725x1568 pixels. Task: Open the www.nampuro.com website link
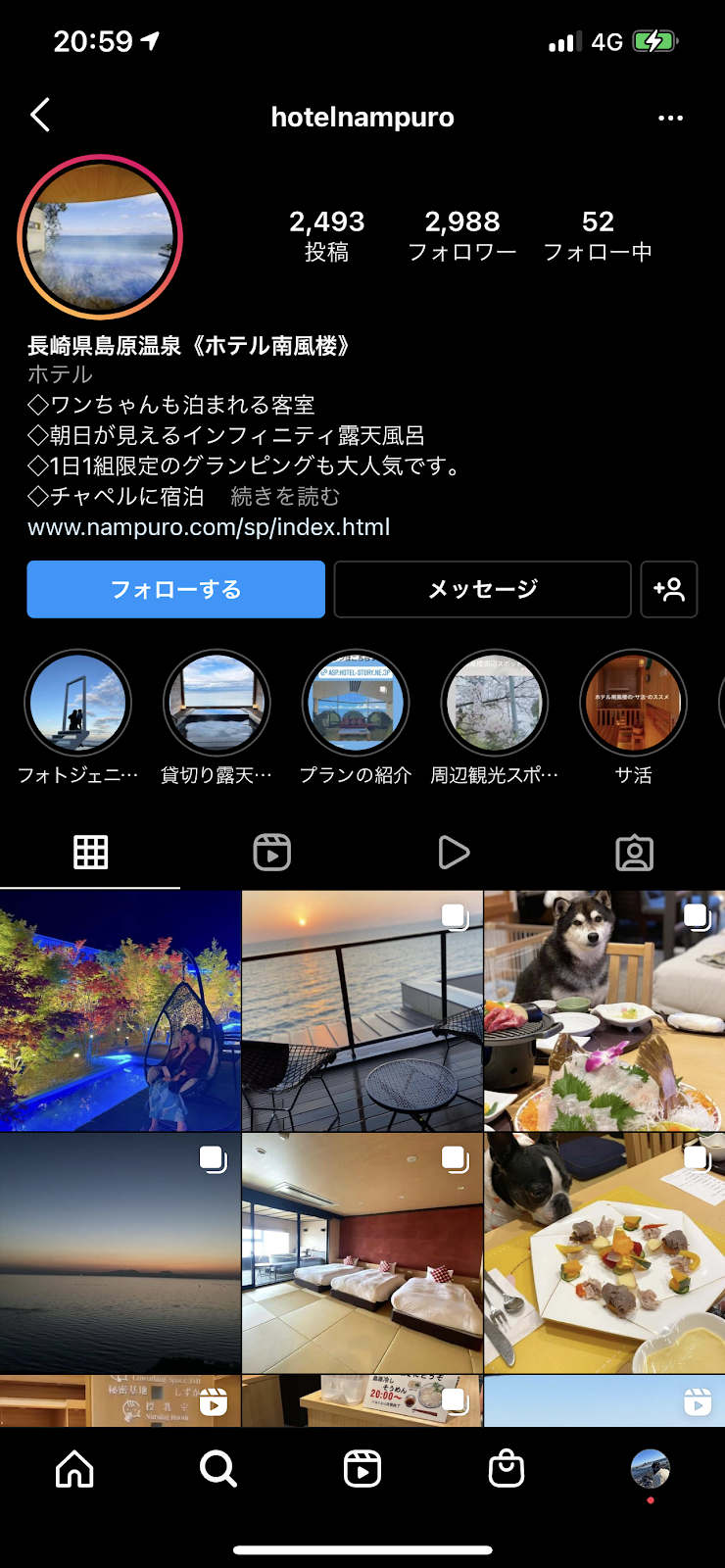(x=209, y=527)
